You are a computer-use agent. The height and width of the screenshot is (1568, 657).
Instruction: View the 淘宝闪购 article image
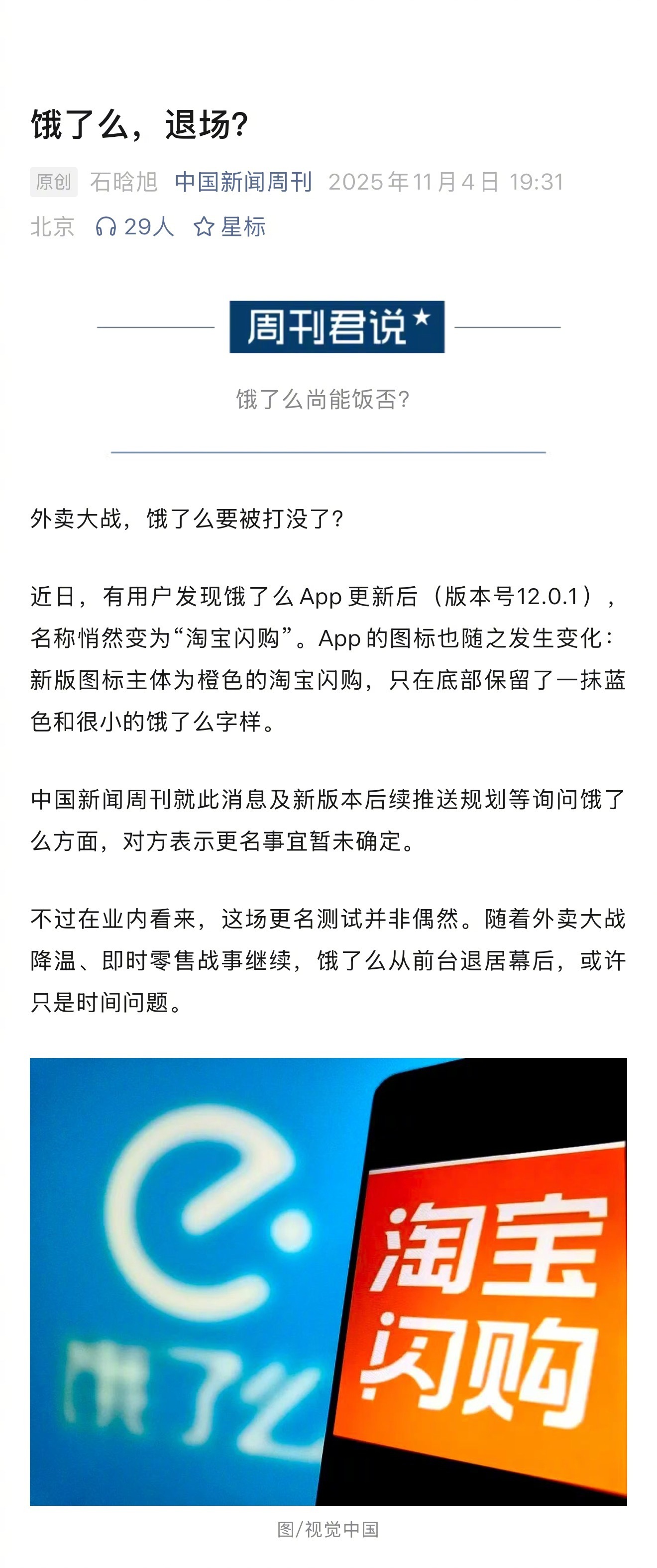tap(328, 1281)
